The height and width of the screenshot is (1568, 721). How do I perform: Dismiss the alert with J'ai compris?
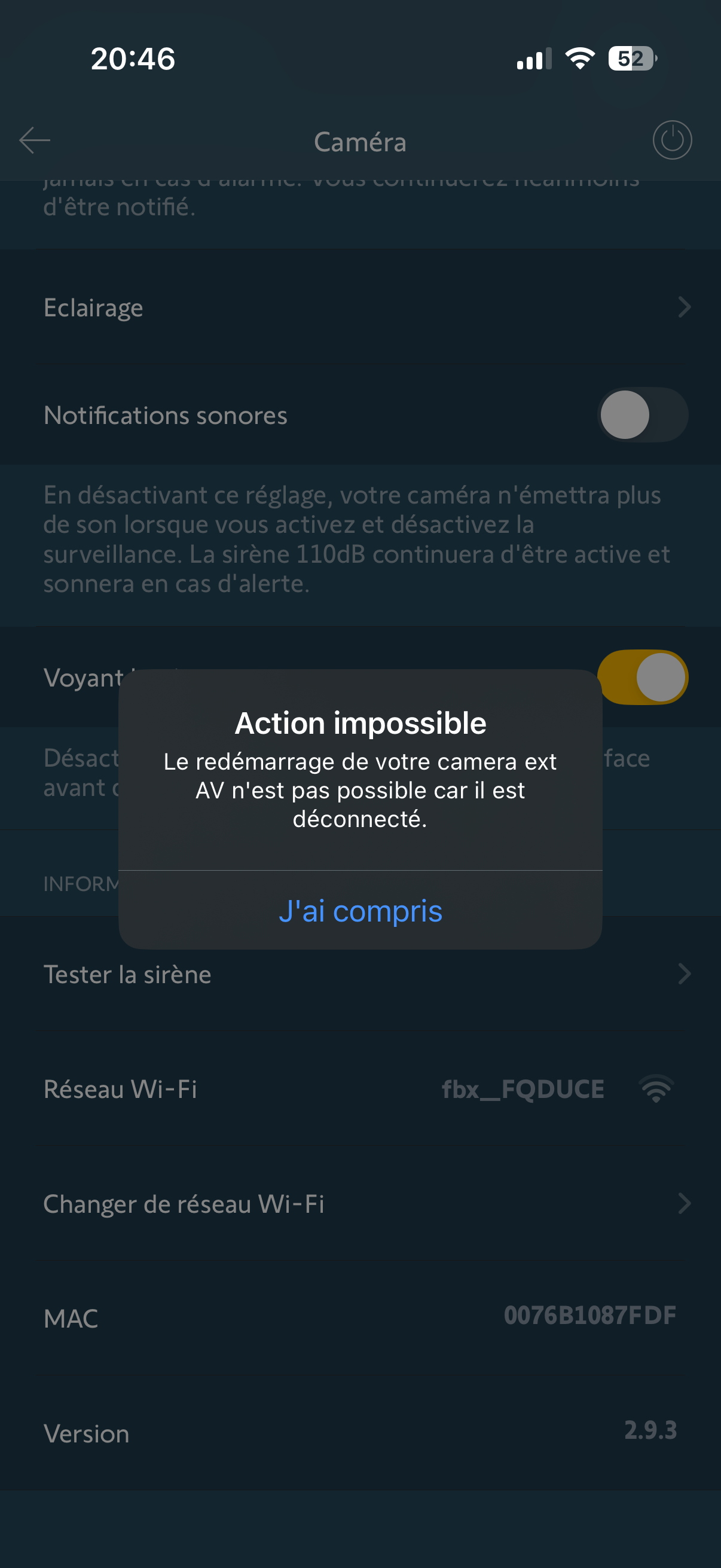click(360, 911)
